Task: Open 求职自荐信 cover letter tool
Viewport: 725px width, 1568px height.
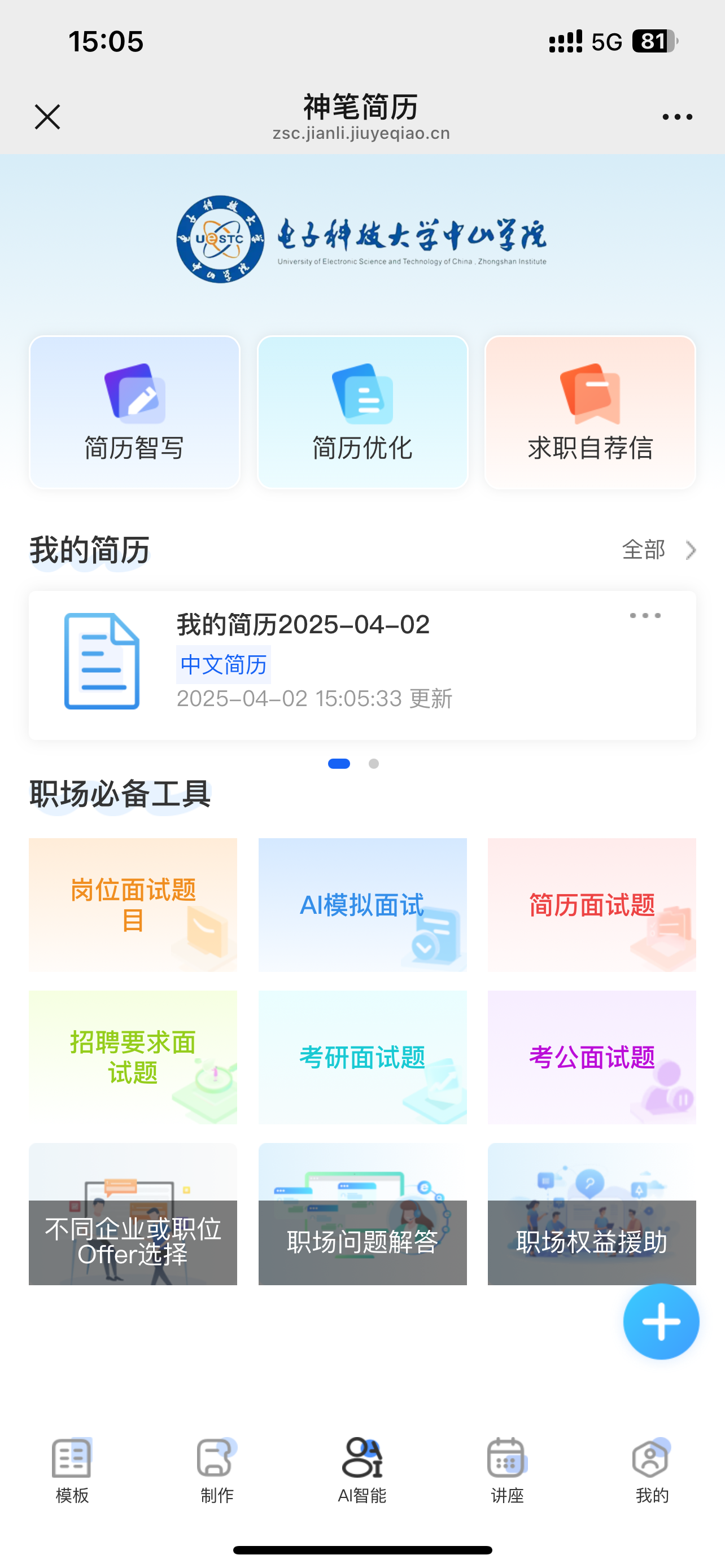Action: (x=590, y=412)
